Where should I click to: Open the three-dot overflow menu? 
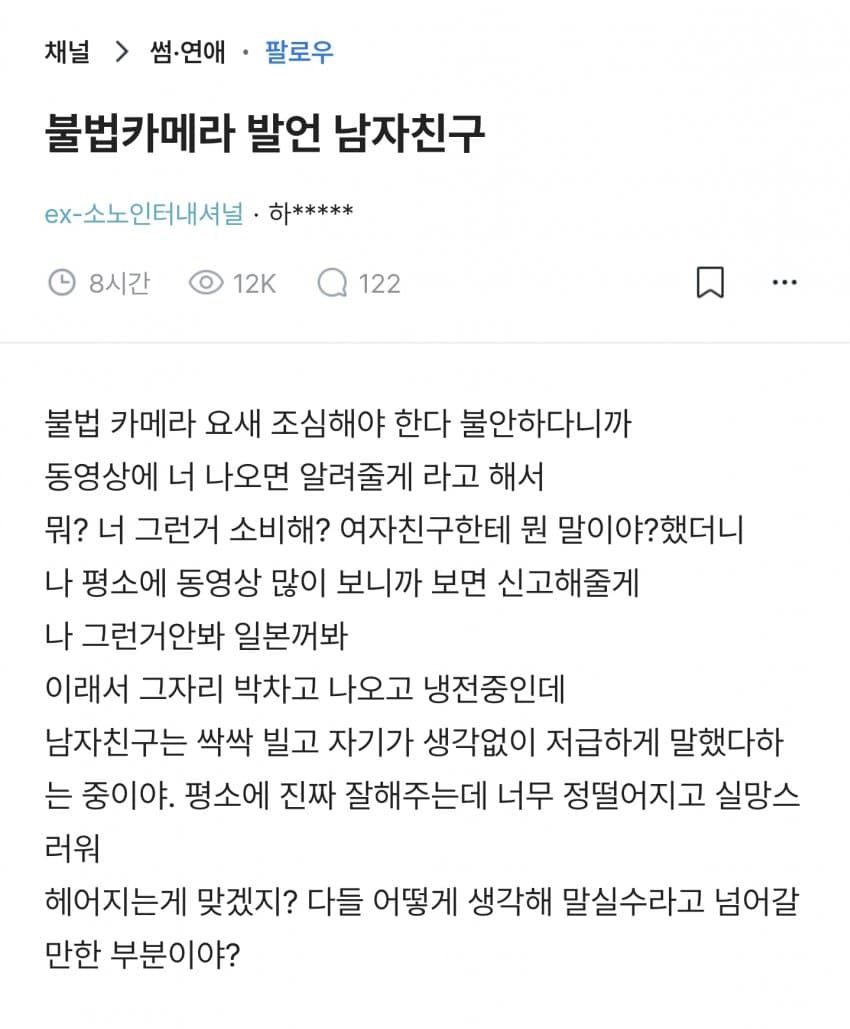tap(785, 283)
